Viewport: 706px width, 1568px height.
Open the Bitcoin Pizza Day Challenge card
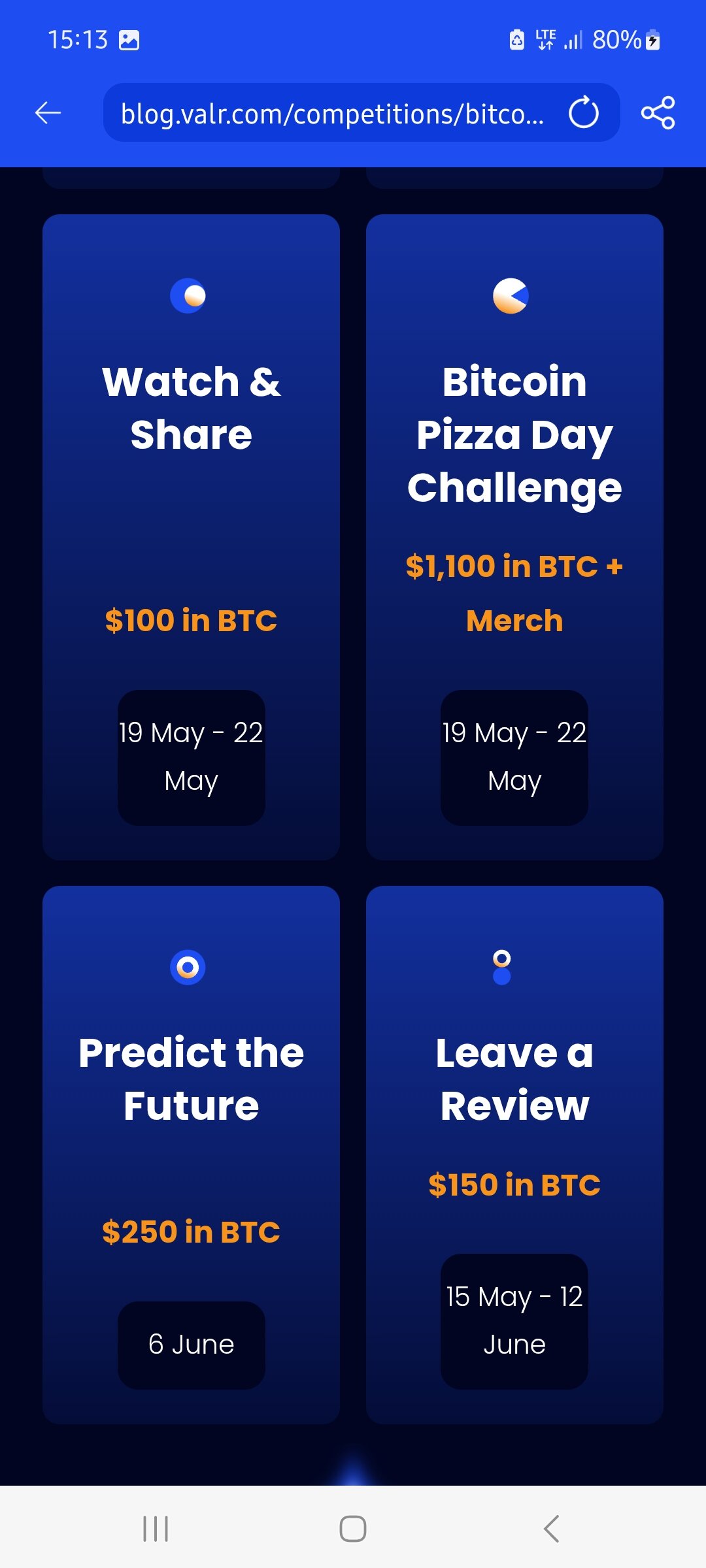coord(514,537)
